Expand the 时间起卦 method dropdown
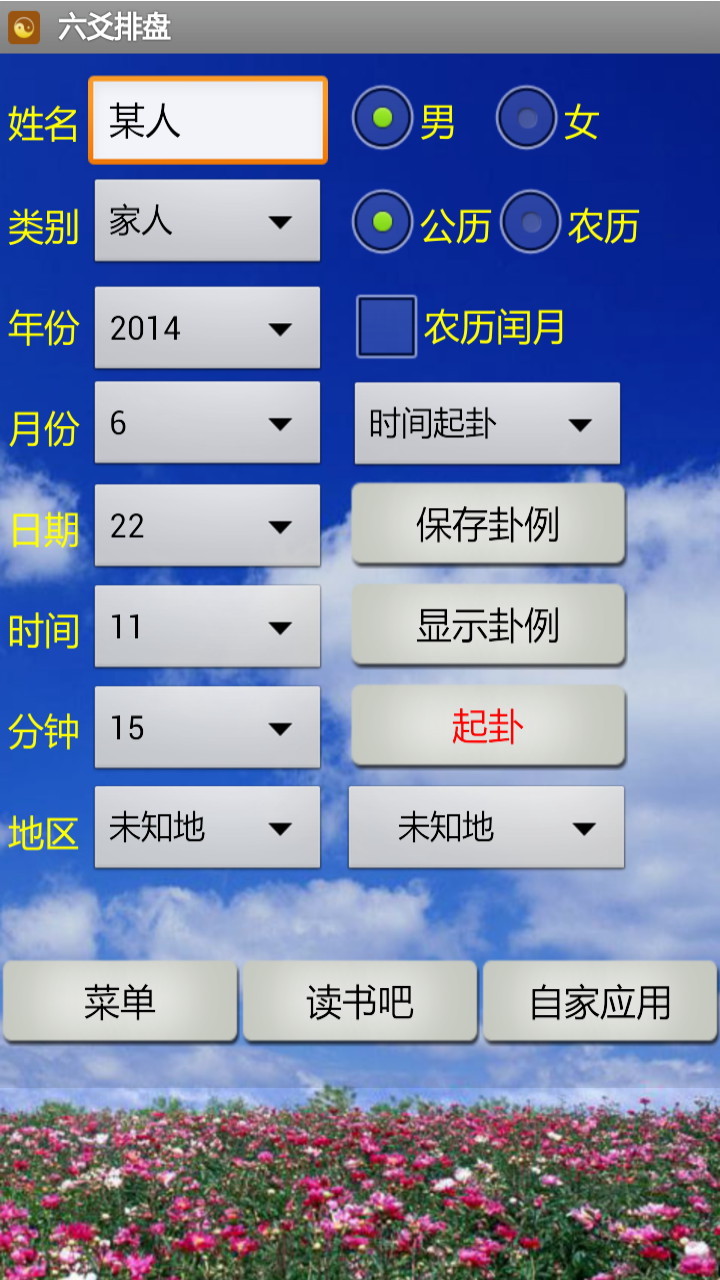The image size is (720, 1280). pyautogui.click(x=486, y=423)
